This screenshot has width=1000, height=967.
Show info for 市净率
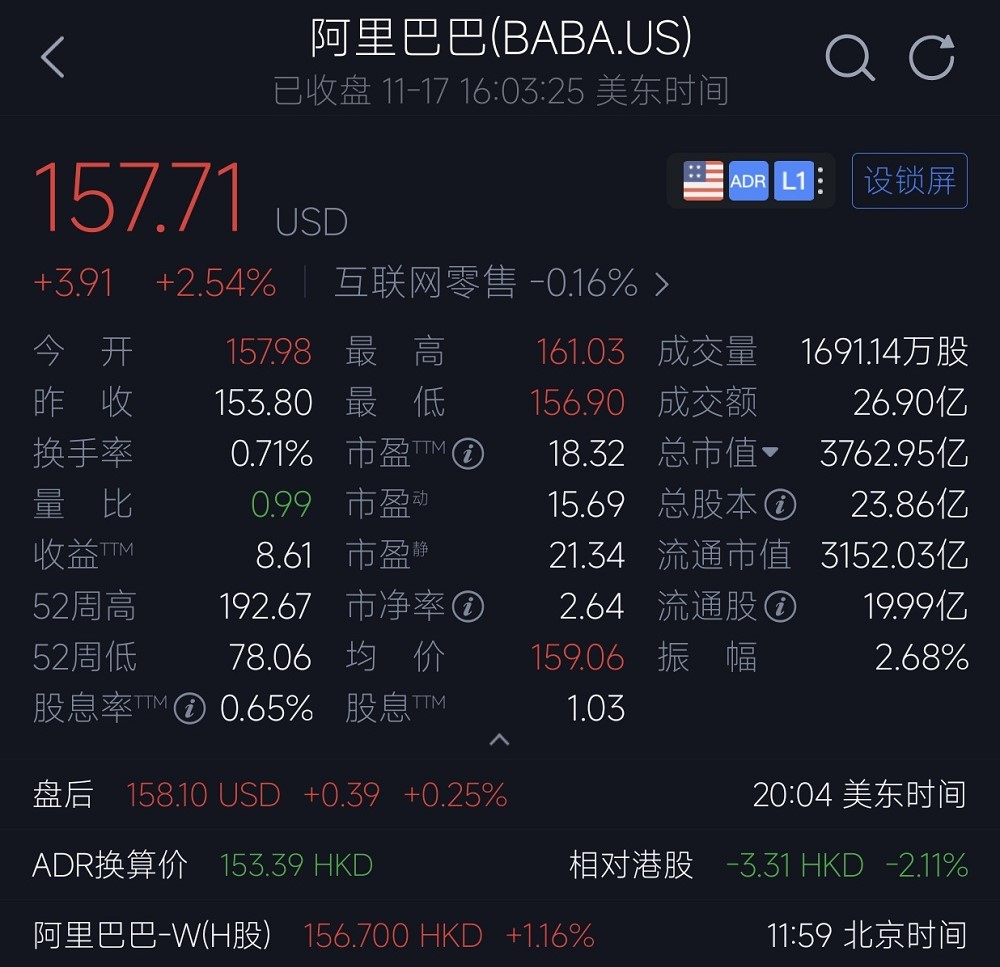(468, 606)
